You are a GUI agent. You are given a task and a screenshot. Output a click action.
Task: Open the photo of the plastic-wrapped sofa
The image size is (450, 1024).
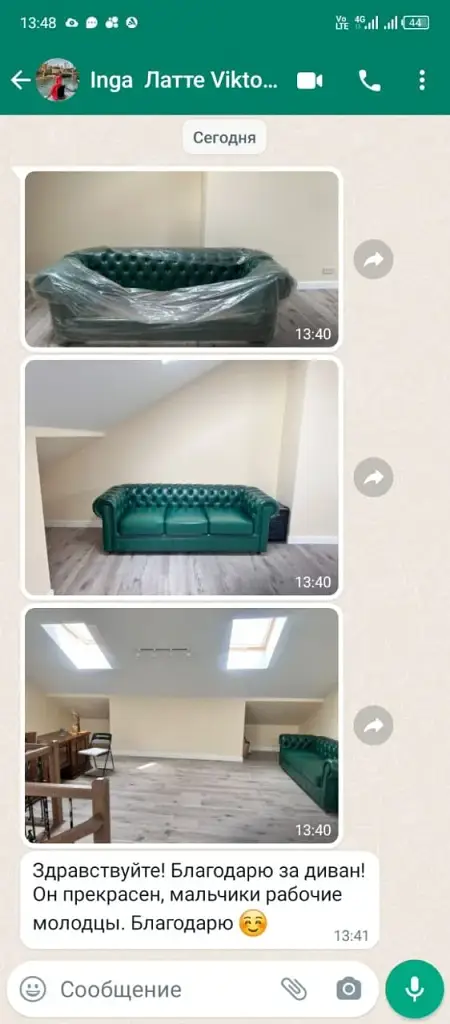(182, 259)
